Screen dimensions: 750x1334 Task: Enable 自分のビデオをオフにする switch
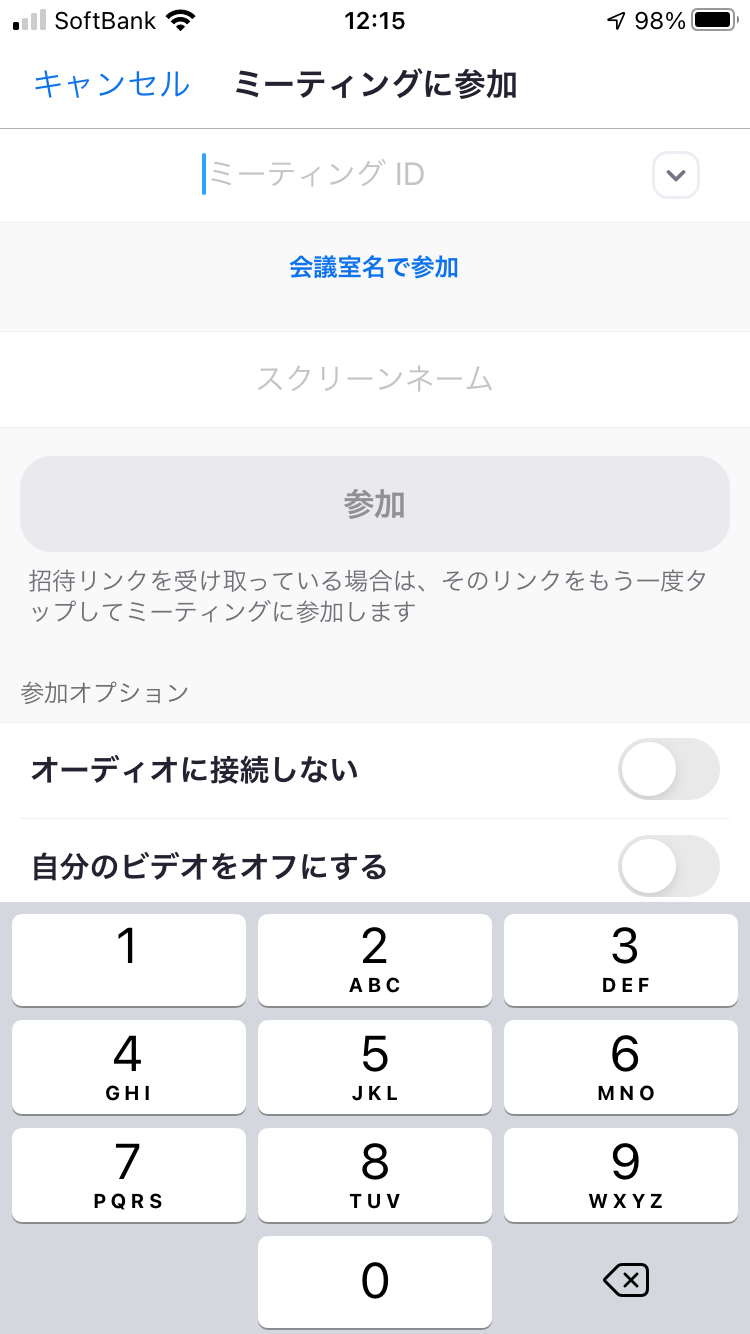pos(668,865)
